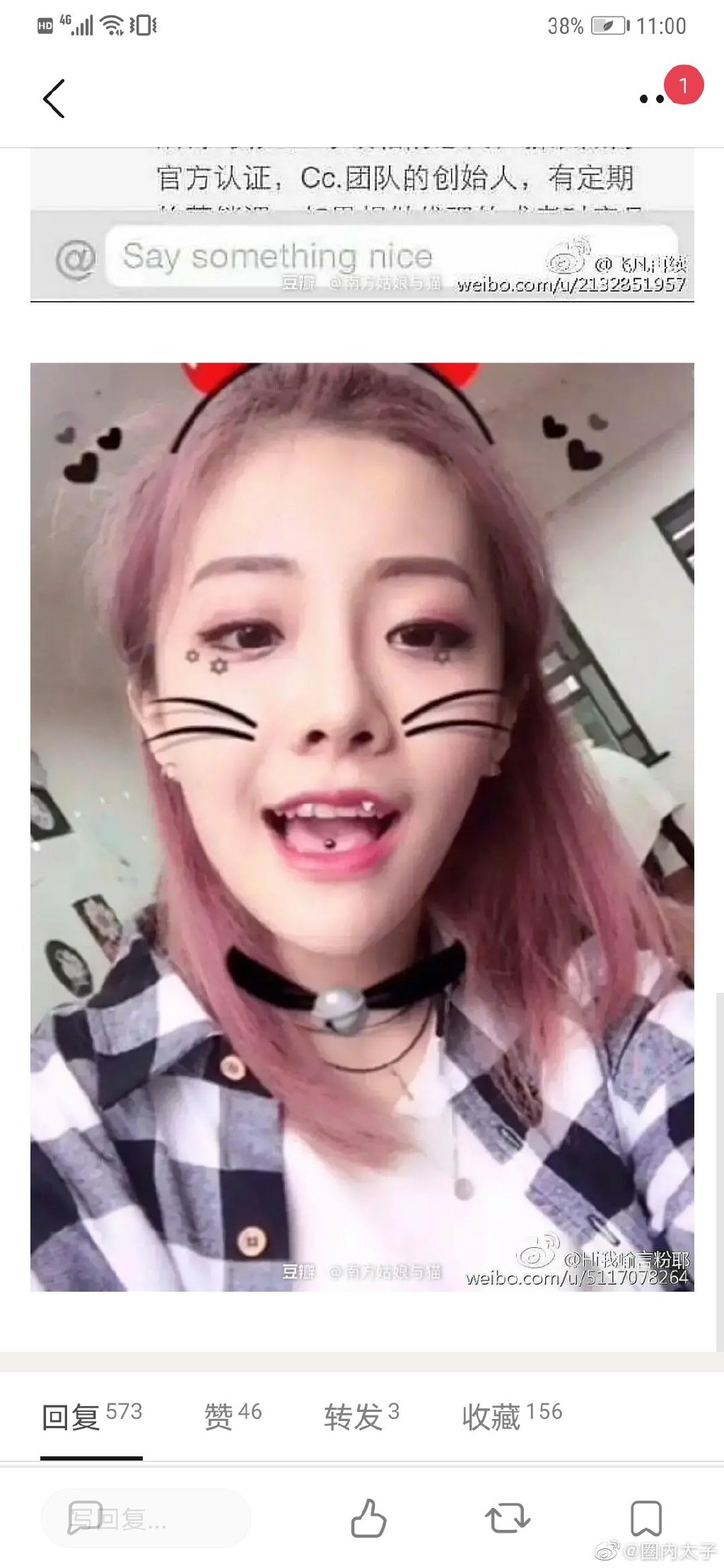
Task: Repost this post with the repost icon
Action: 507,1519
